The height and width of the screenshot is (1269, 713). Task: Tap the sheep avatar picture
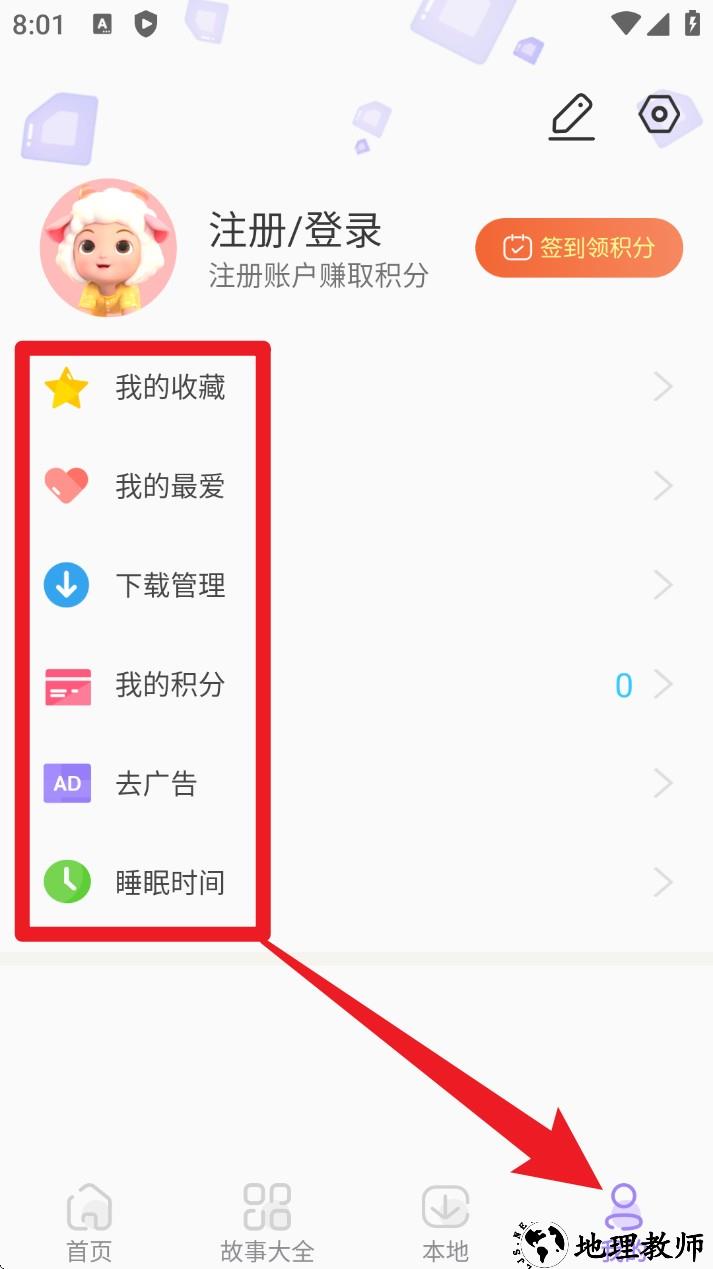pyautogui.click(x=108, y=248)
